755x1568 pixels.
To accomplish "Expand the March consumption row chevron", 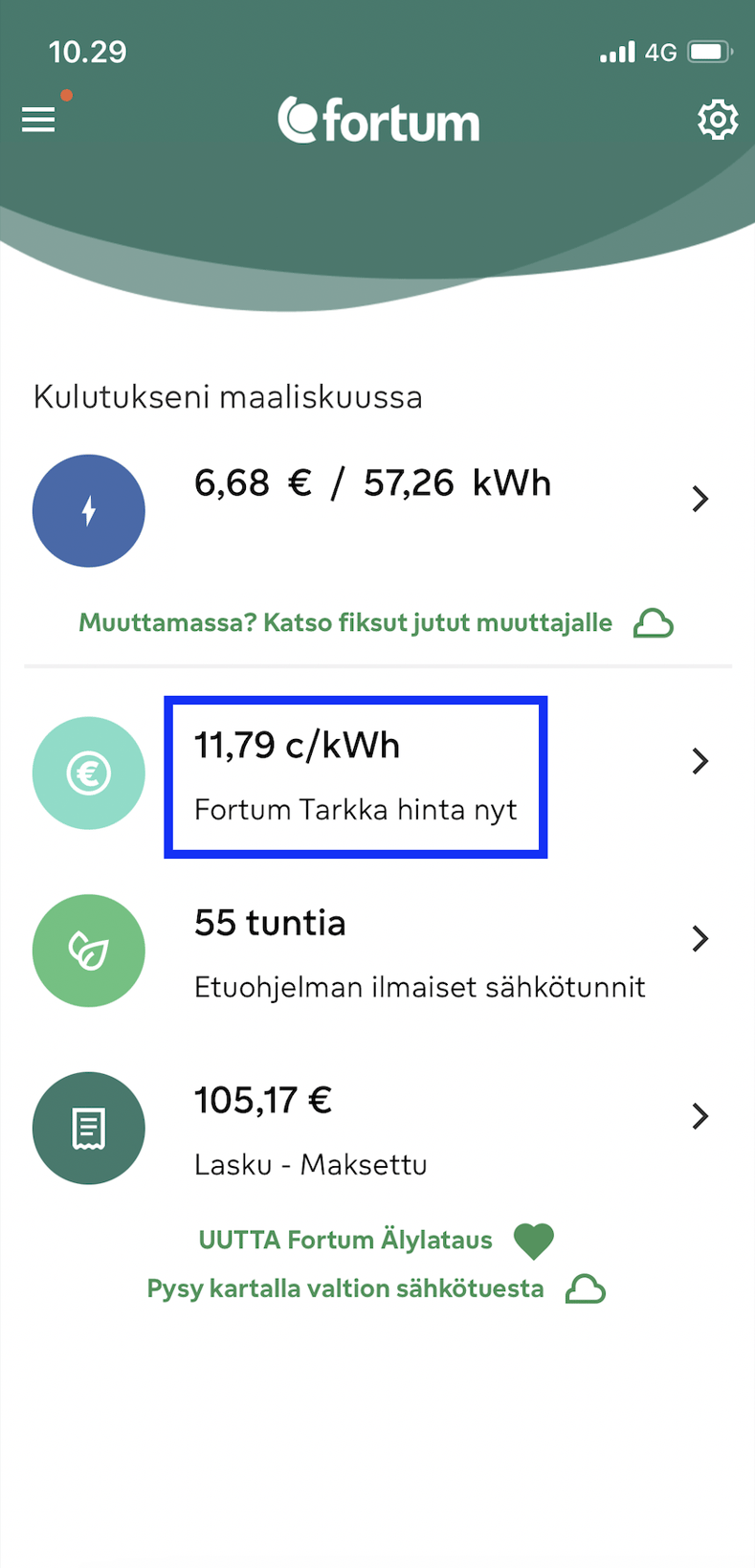I will point(699,499).
